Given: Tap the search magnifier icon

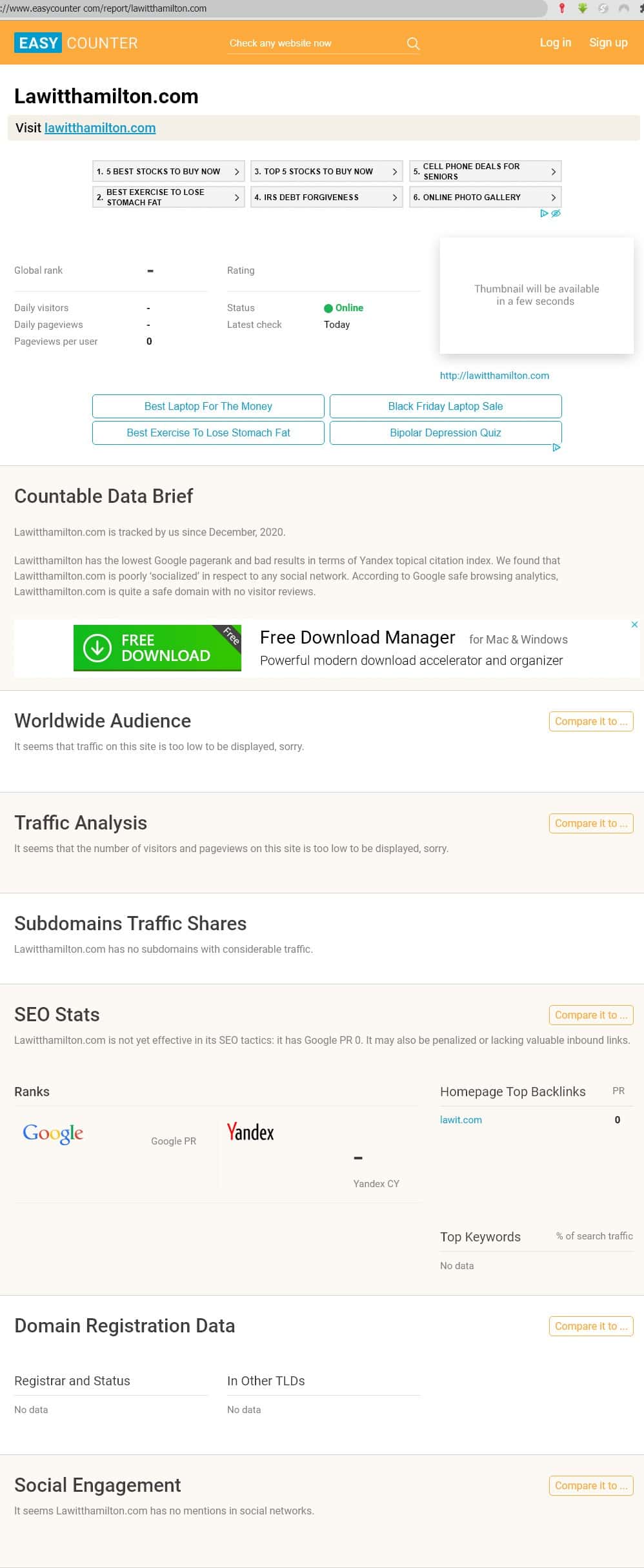Looking at the screenshot, I should click(x=413, y=43).
